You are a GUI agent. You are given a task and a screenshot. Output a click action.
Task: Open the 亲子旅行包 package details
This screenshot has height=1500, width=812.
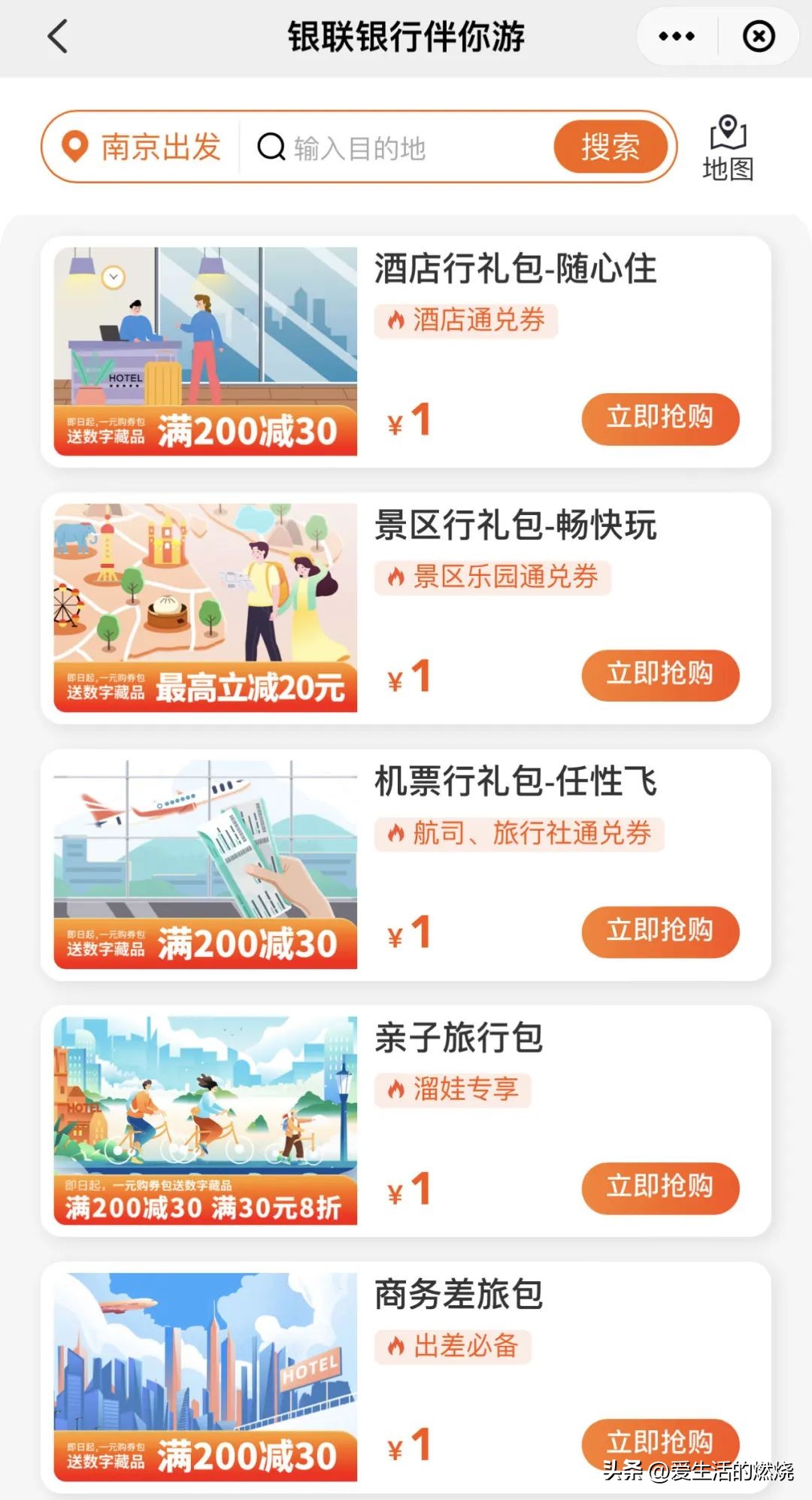tap(457, 1037)
